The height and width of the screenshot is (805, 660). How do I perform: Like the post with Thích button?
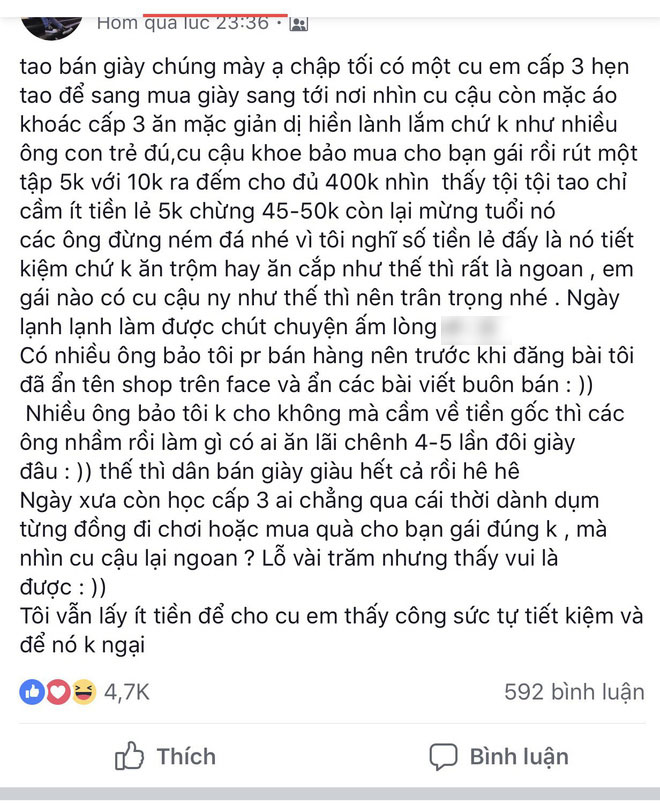165,755
